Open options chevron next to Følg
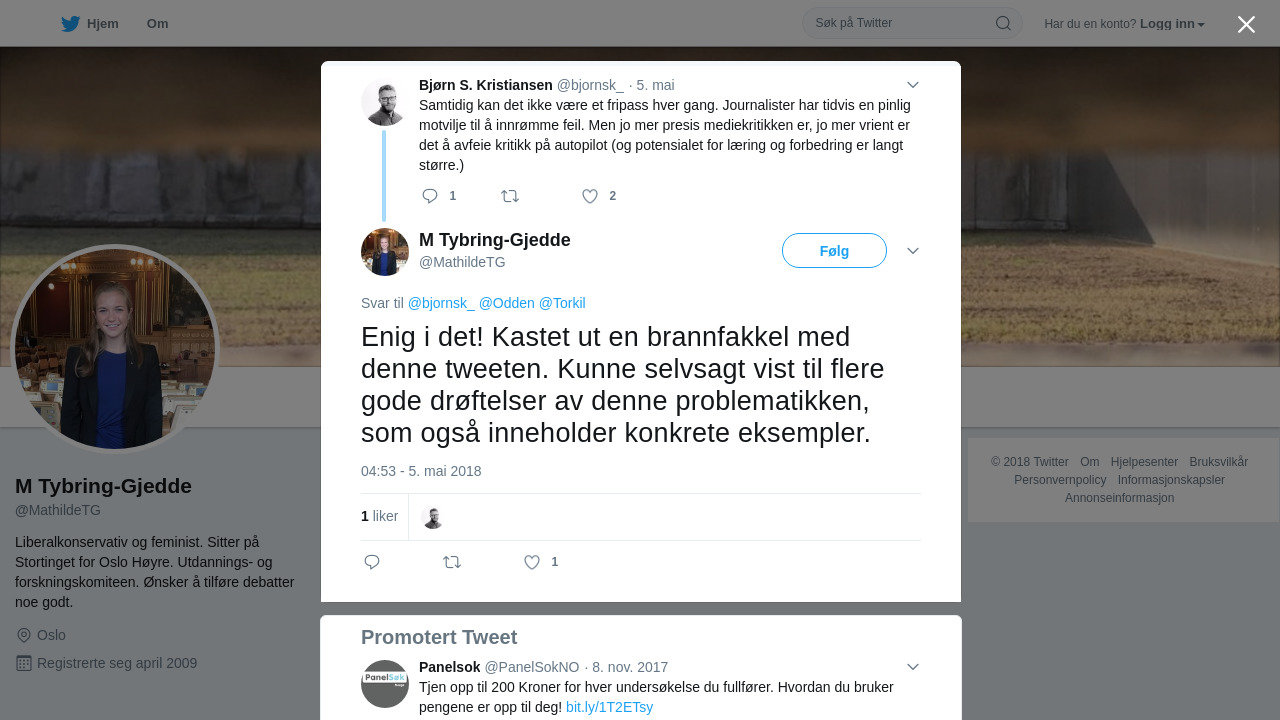Viewport: 1280px width, 720px height. pyautogui.click(x=912, y=251)
